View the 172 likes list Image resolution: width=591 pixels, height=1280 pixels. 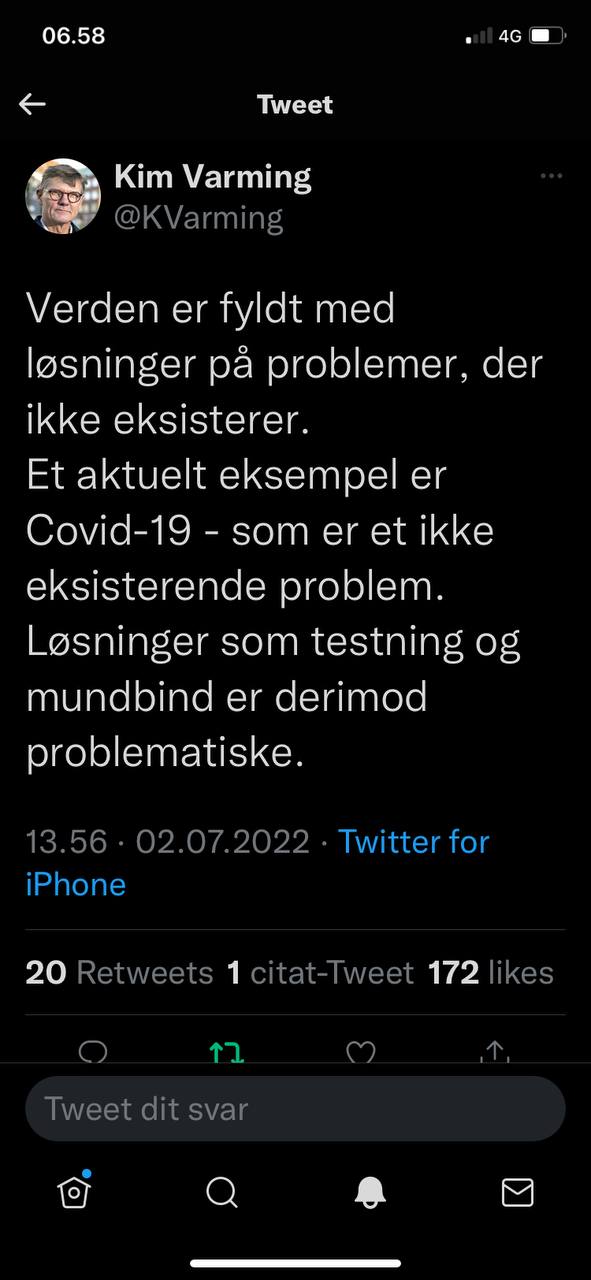point(490,972)
